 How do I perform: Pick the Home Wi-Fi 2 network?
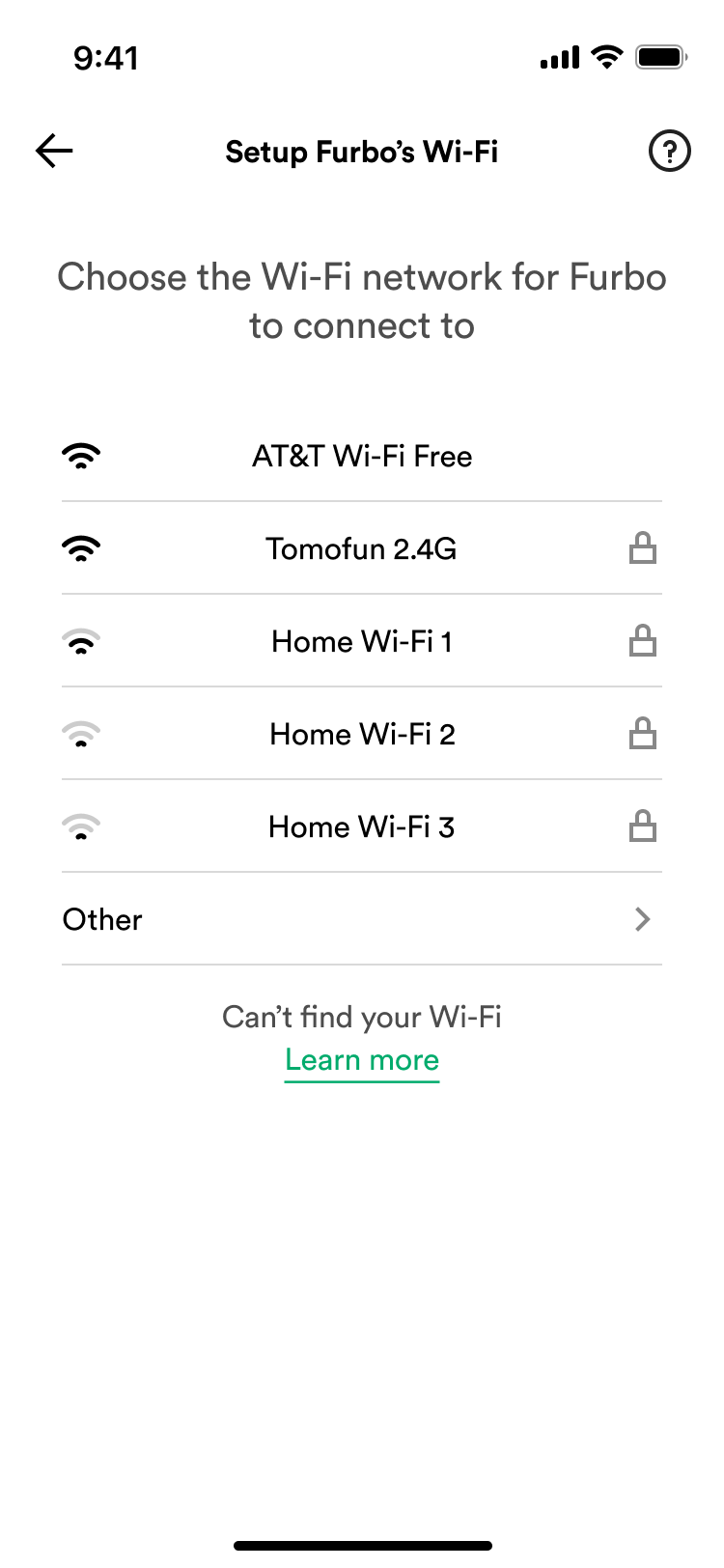point(362,734)
